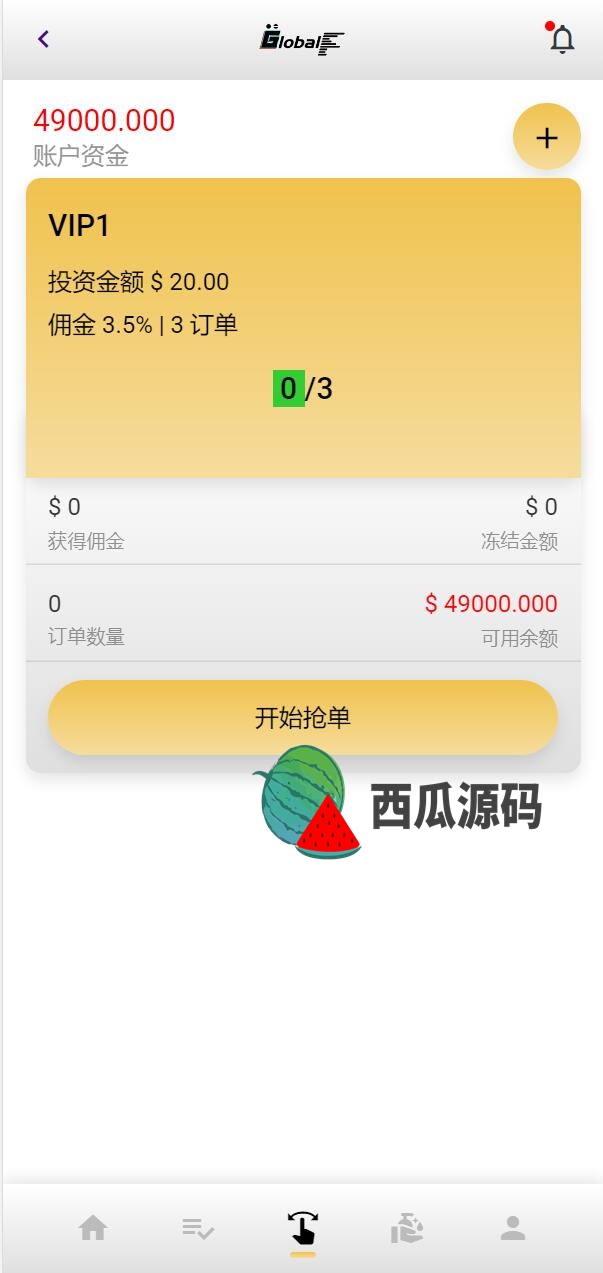The image size is (603, 1273).
Task: Open the notifications bell
Action: 562,40
